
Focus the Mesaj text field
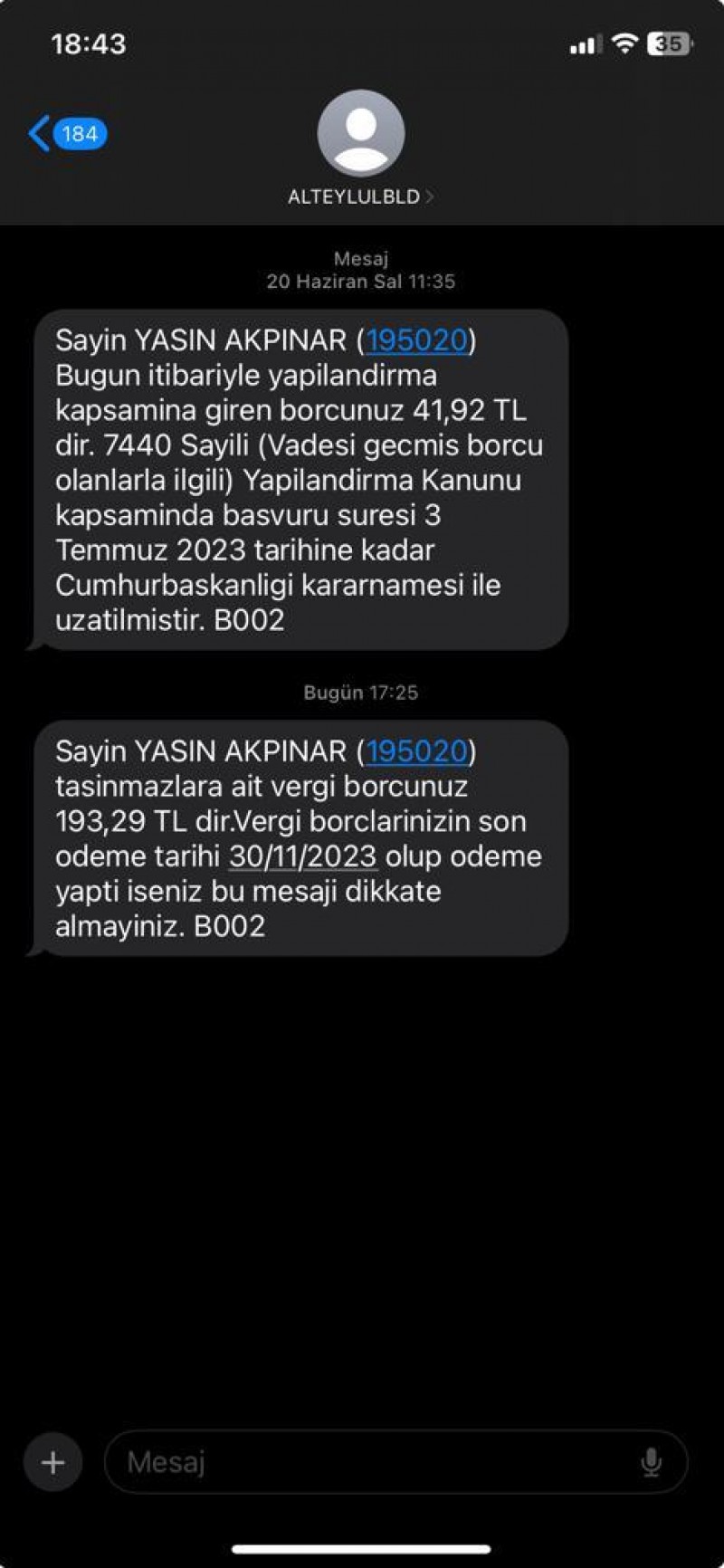click(x=371, y=1462)
